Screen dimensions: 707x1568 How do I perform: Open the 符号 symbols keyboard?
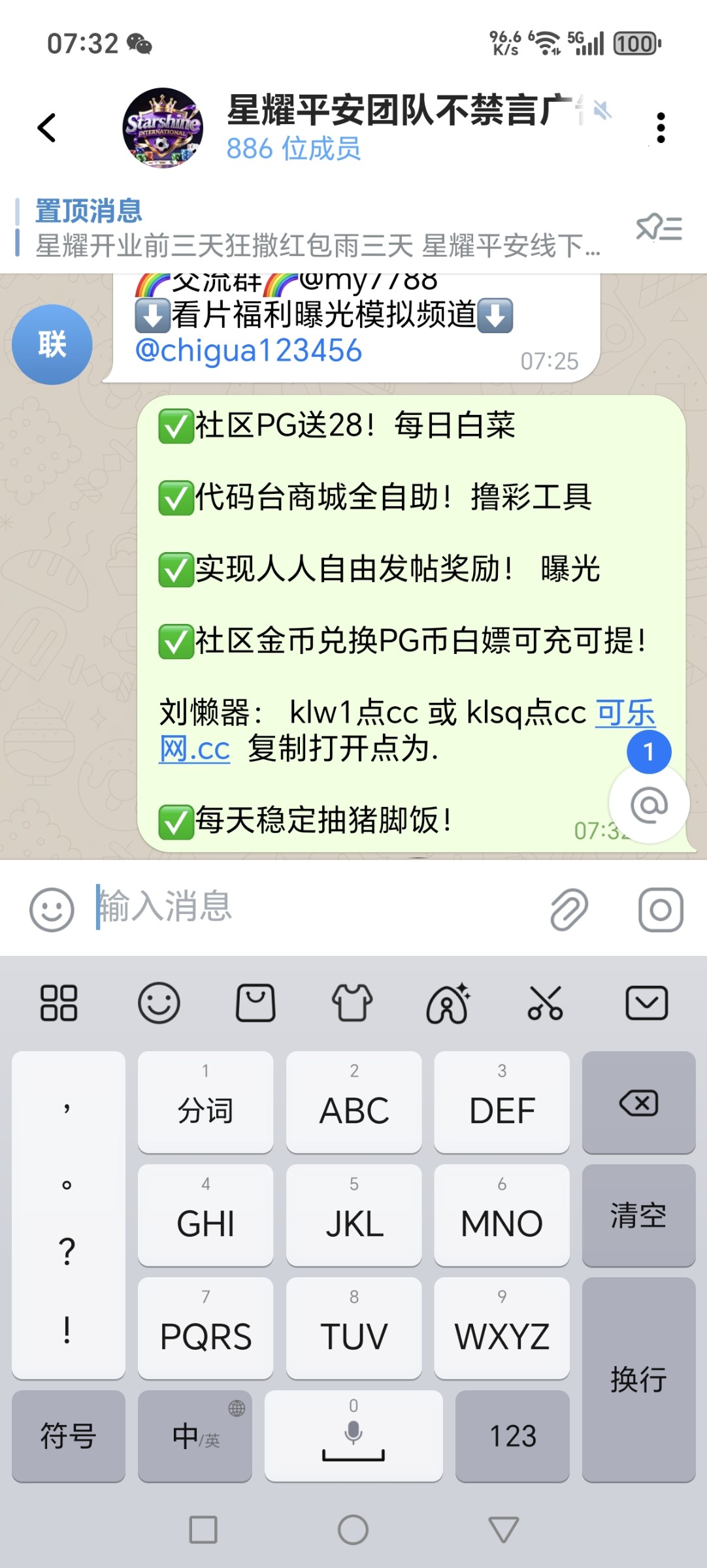coord(68,1435)
